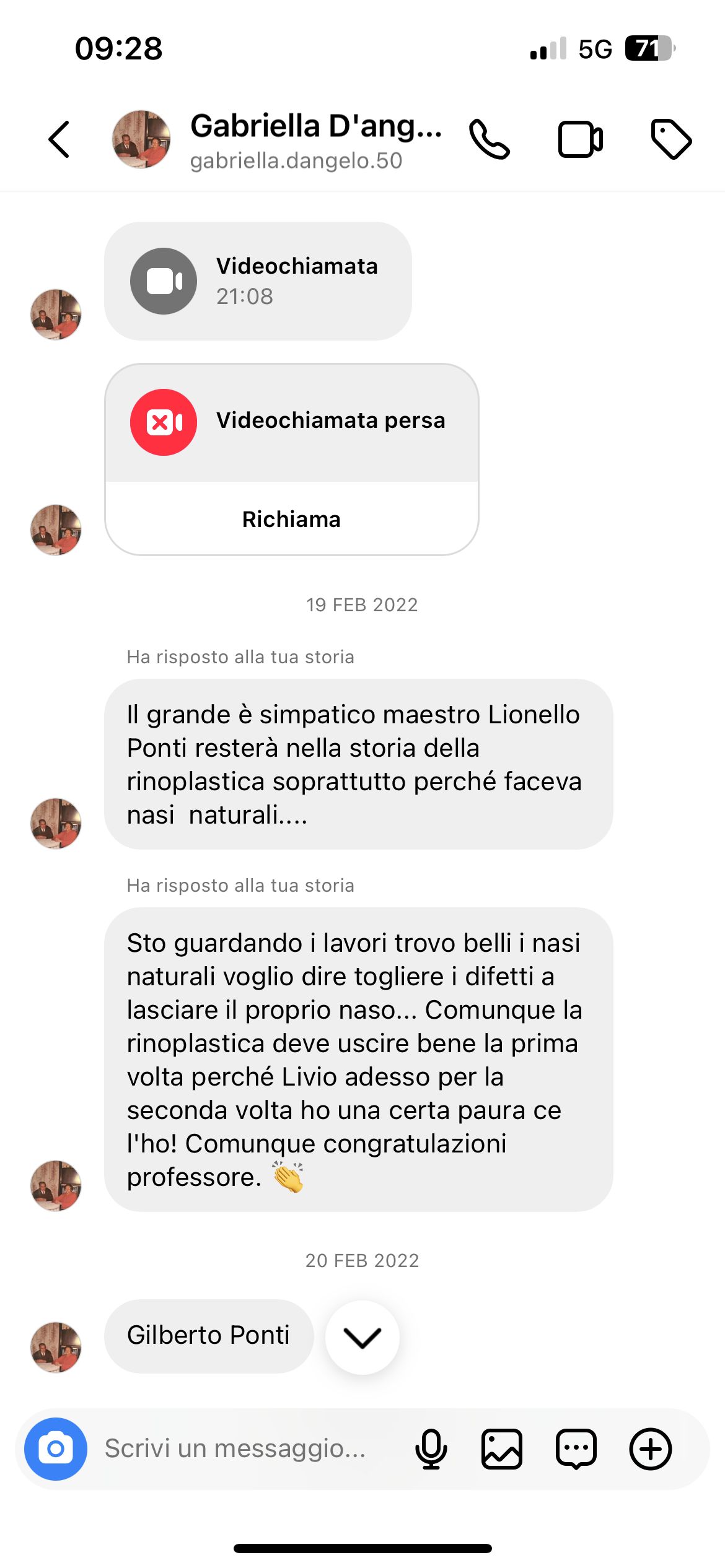725x1568 pixels.
Task: Open the camera from message bar
Action: 56,1449
